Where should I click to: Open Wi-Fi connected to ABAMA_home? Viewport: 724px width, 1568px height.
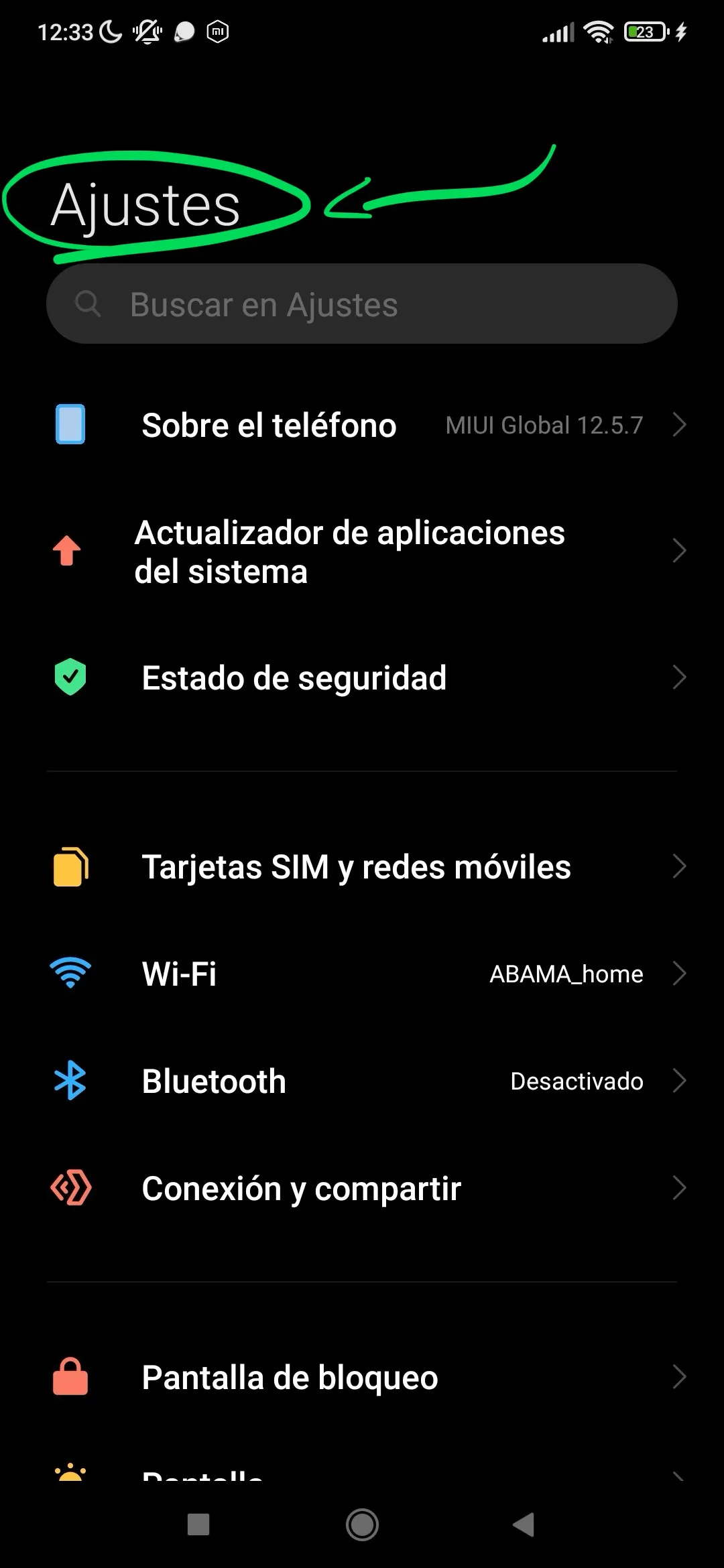(x=362, y=974)
